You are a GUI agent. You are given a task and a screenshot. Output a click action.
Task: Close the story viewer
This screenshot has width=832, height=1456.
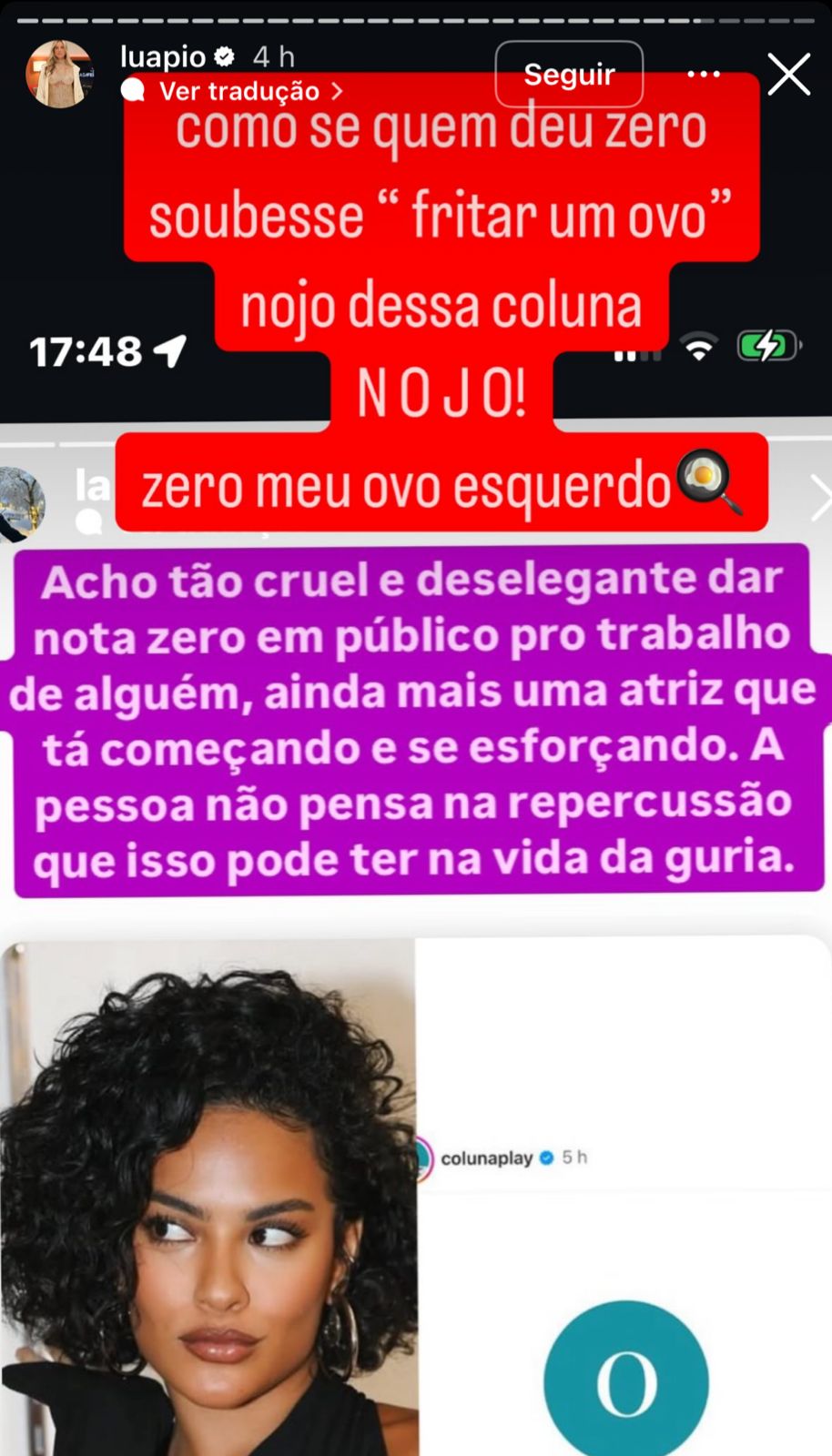tap(788, 74)
